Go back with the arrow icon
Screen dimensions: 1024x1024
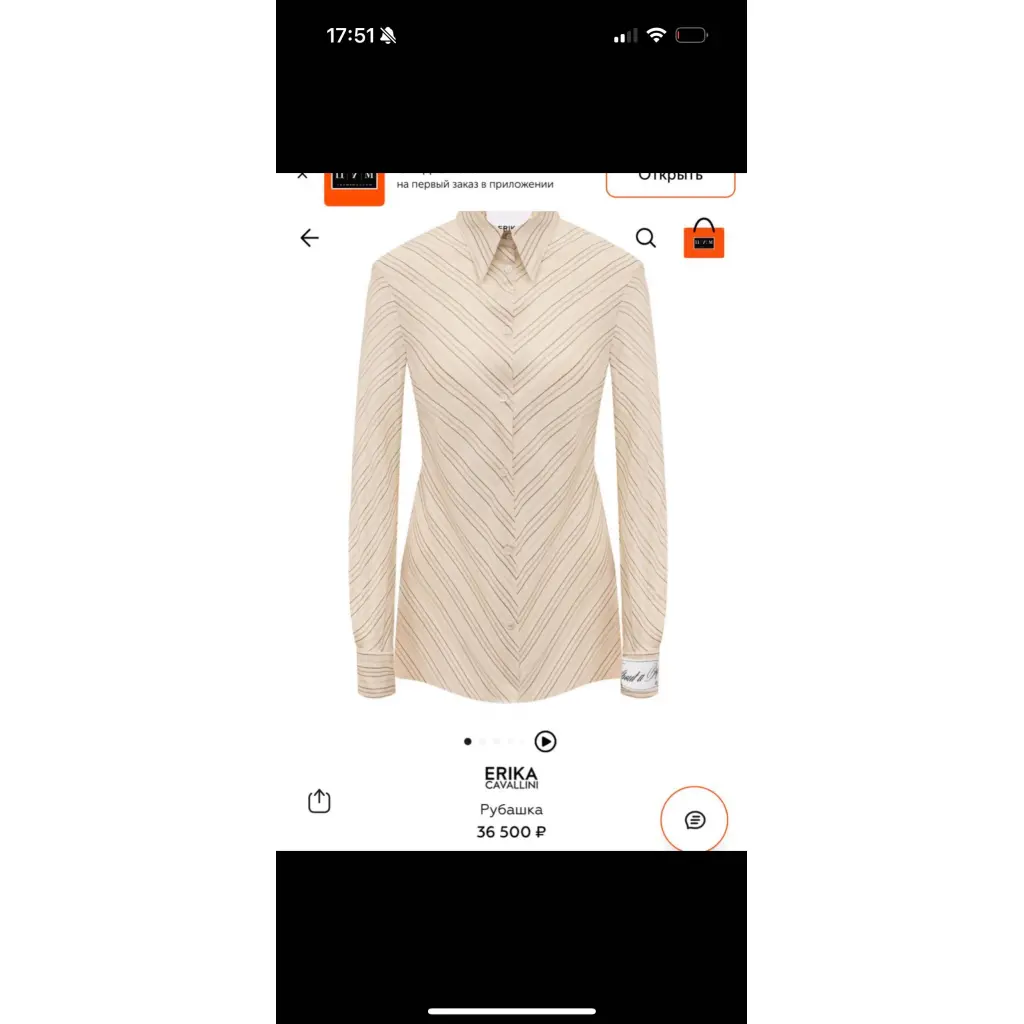pos(309,238)
